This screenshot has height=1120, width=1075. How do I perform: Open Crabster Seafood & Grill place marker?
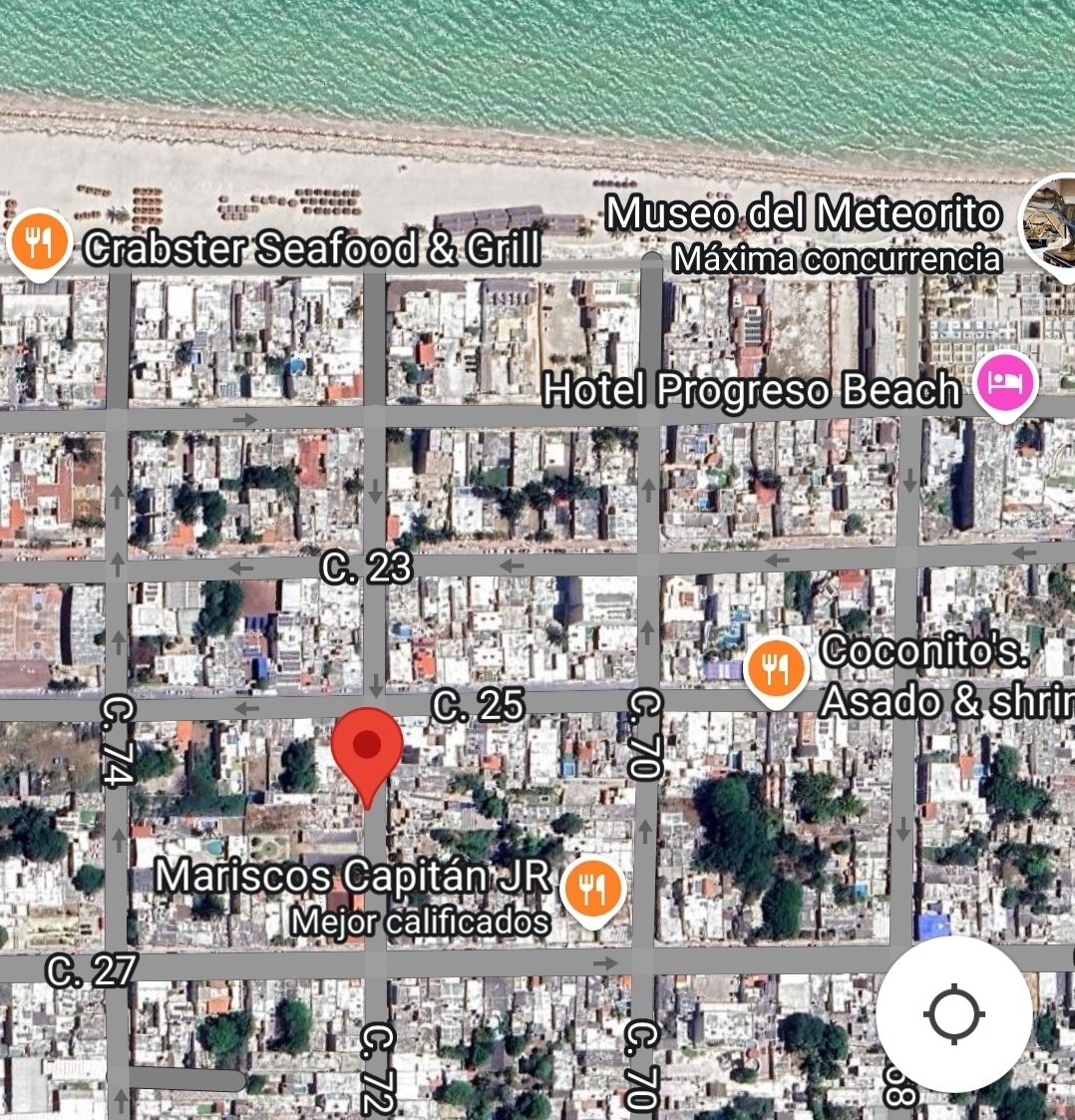click(x=39, y=242)
